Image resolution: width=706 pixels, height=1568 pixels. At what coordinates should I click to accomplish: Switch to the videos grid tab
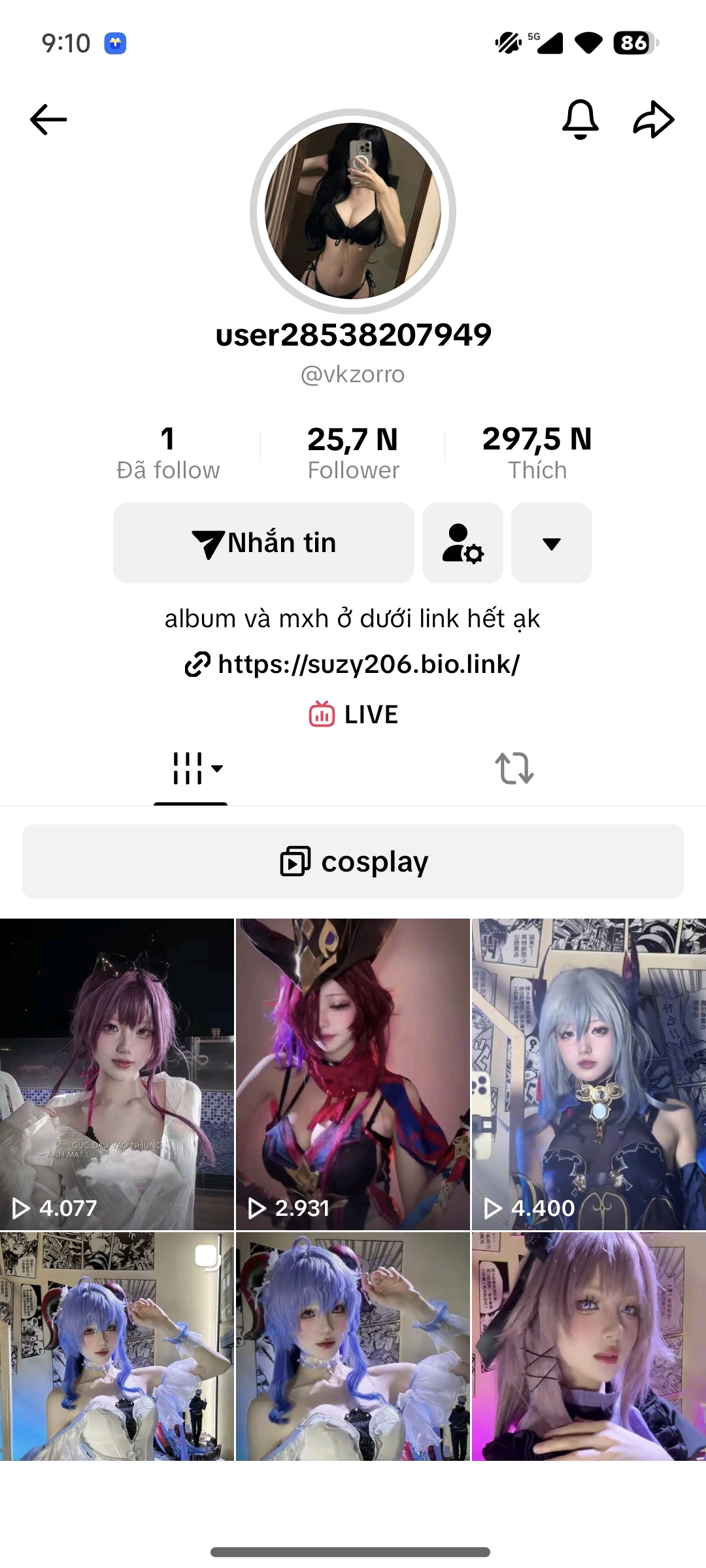click(x=191, y=768)
